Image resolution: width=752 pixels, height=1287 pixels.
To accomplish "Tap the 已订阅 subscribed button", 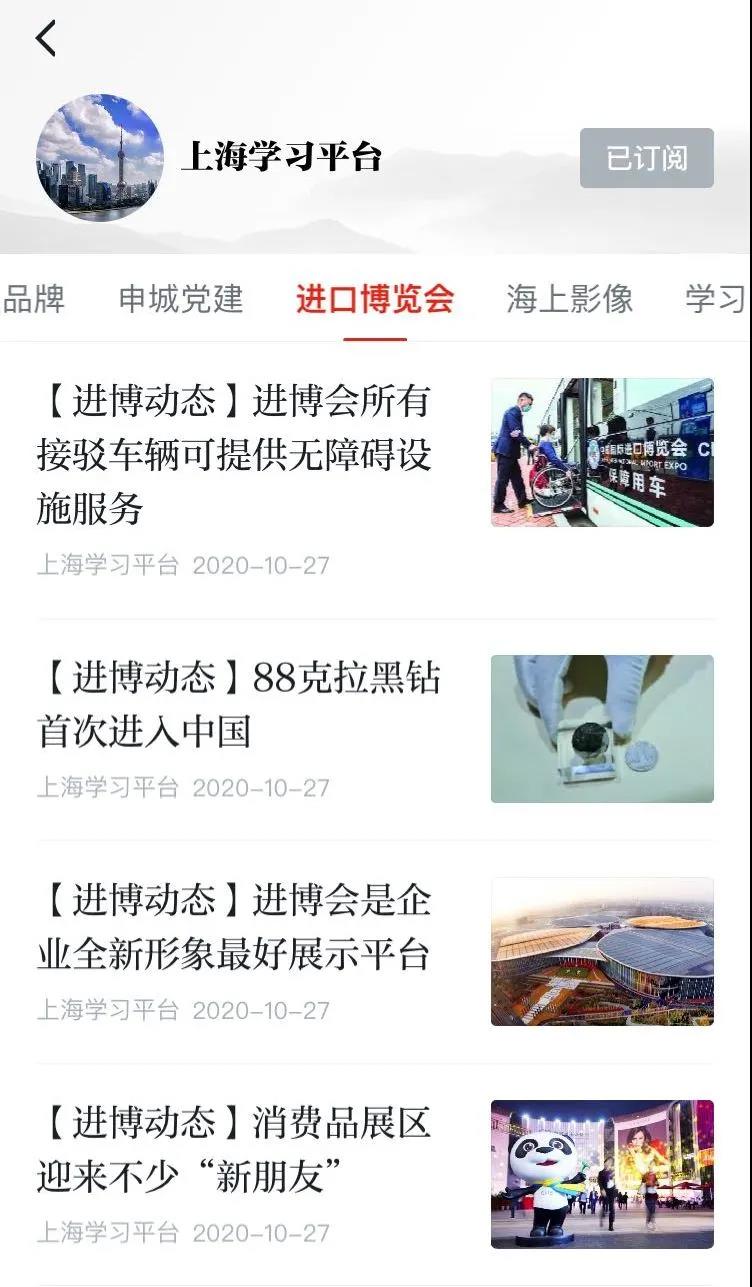I will click(646, 158).
